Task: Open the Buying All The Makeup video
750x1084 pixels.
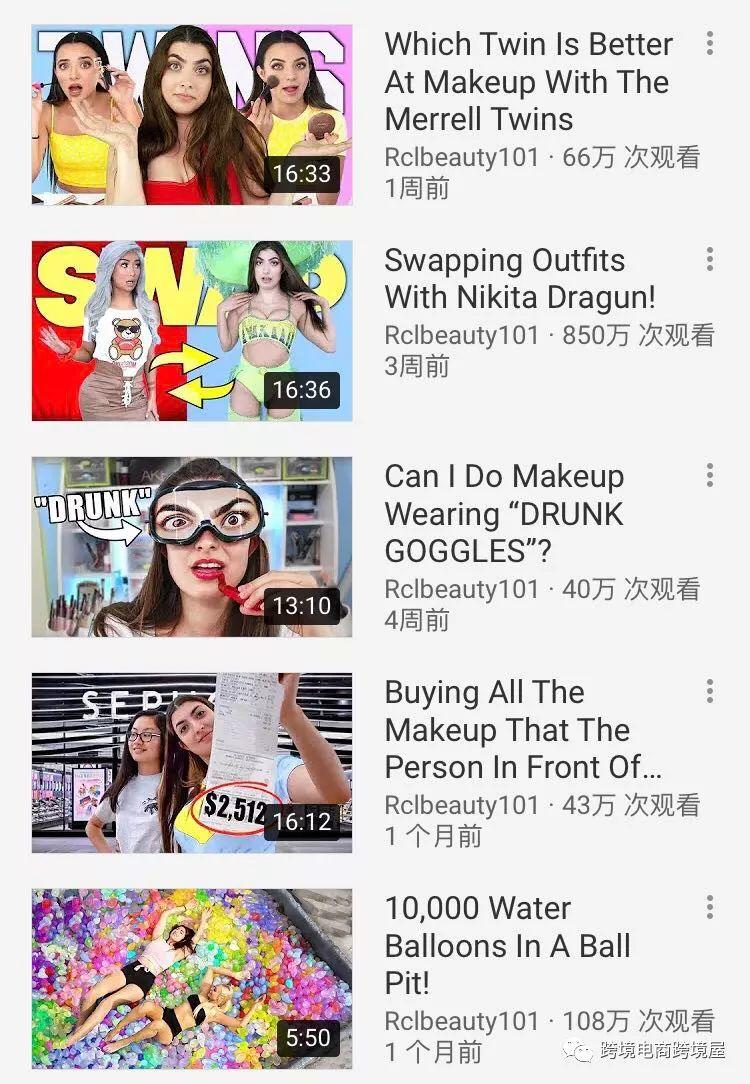Action: pyautogui.click(x=192, y=762)
